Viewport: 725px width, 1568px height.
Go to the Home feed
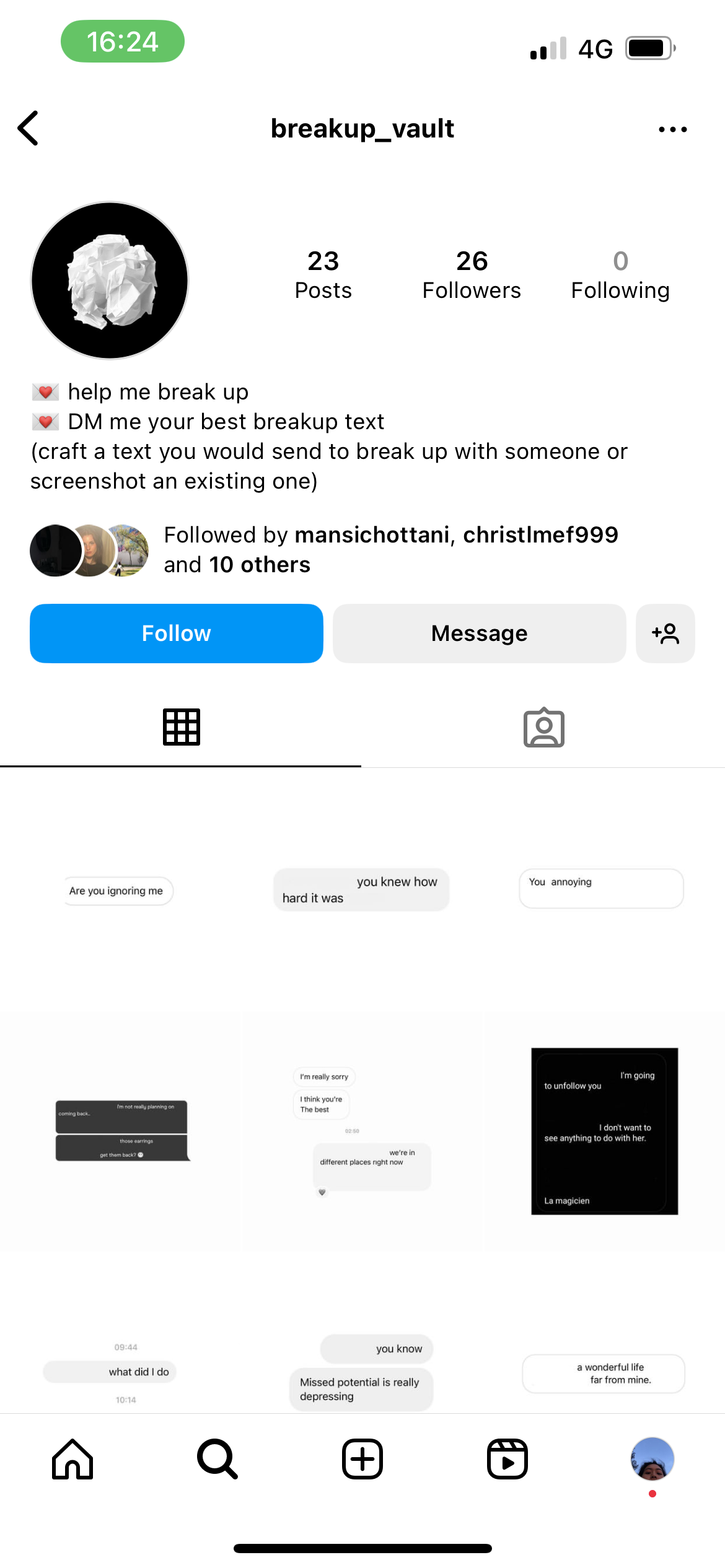point(72,1459)
